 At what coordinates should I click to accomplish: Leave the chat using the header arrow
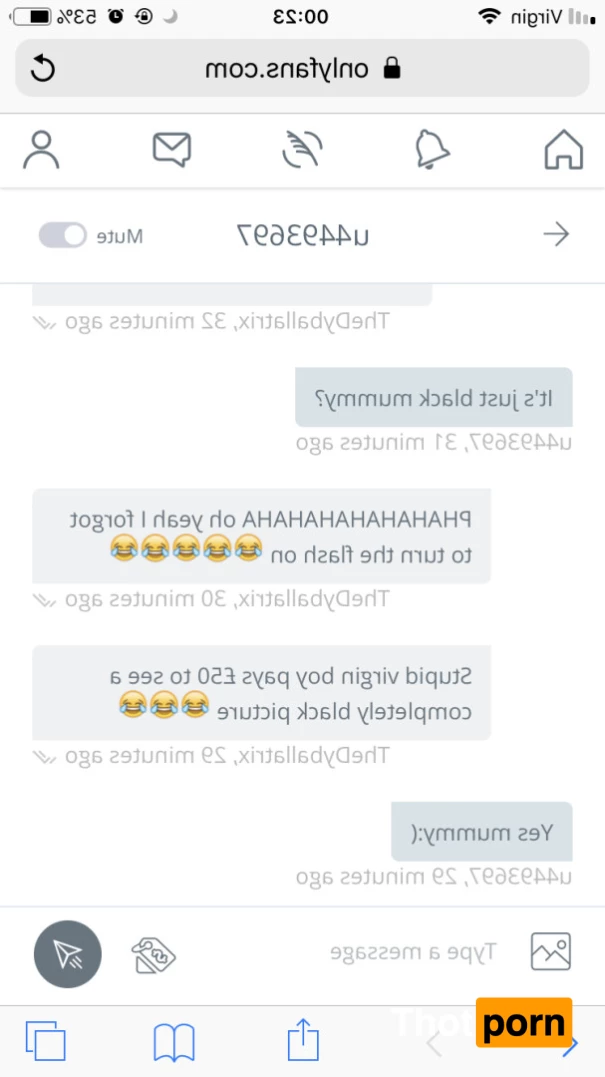(x=556, y=235)
